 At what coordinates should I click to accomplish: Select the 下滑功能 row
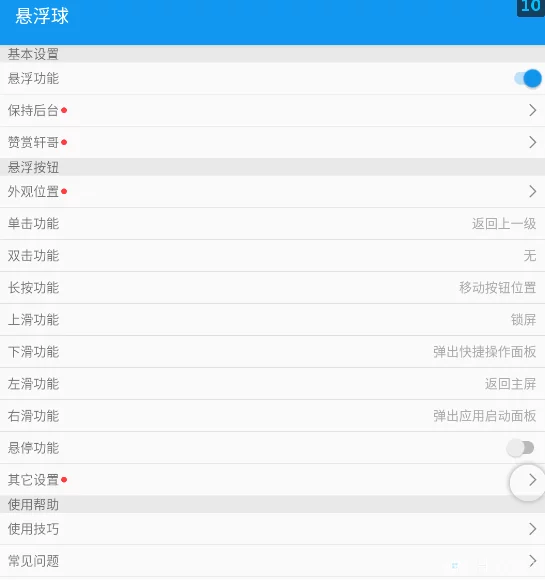click(x=272, y=352)
